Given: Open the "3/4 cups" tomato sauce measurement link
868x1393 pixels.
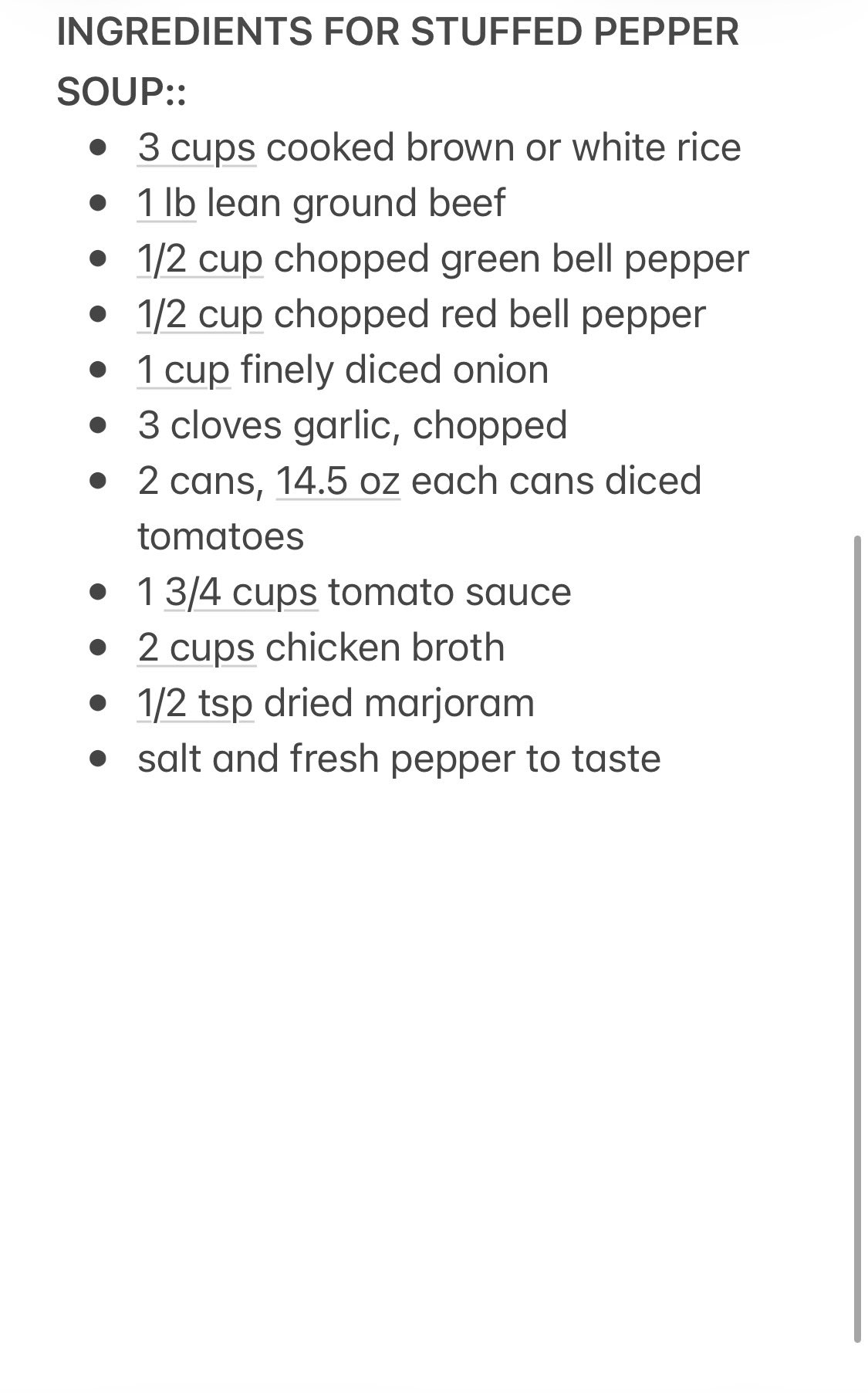Looking at the screenshot, I should point(241,592).
